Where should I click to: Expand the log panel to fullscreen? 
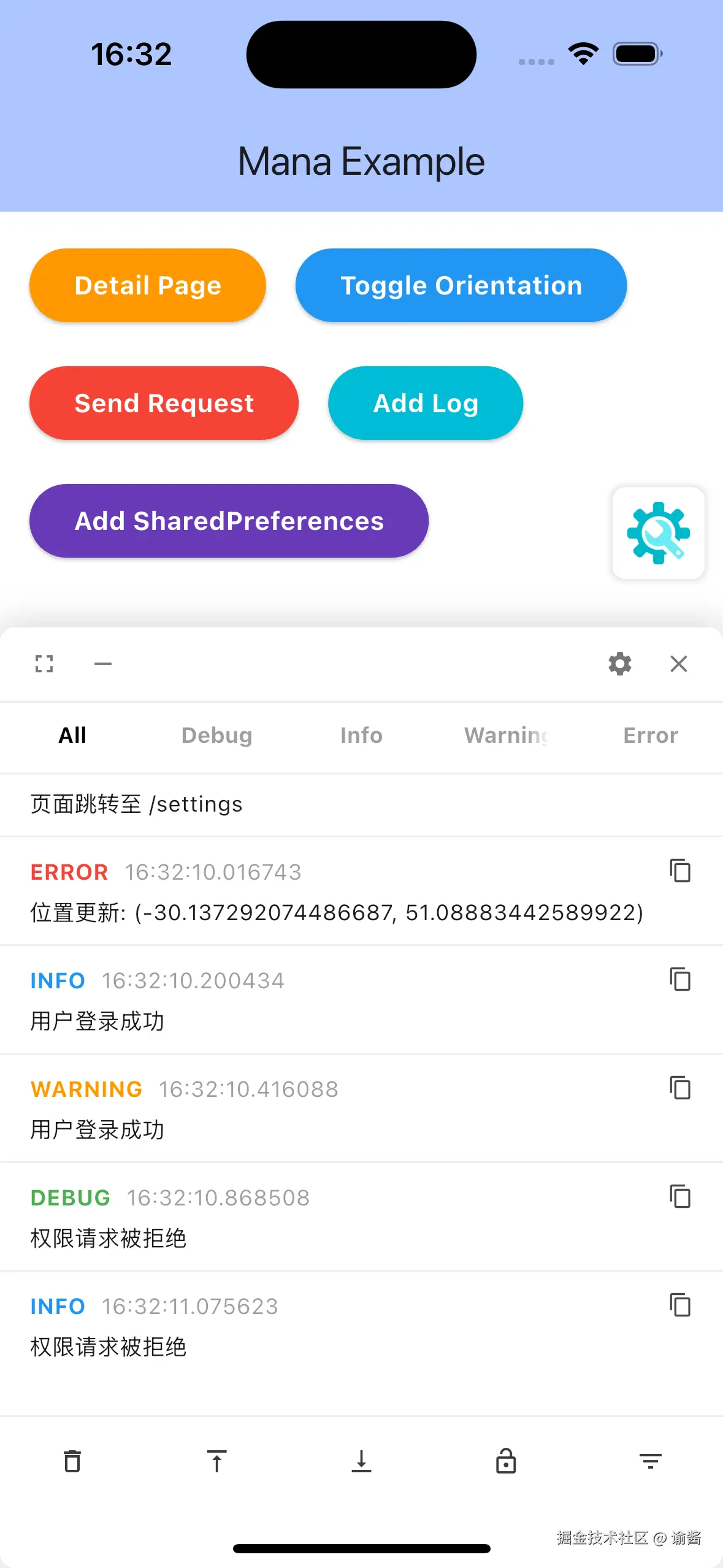[44, 663]
